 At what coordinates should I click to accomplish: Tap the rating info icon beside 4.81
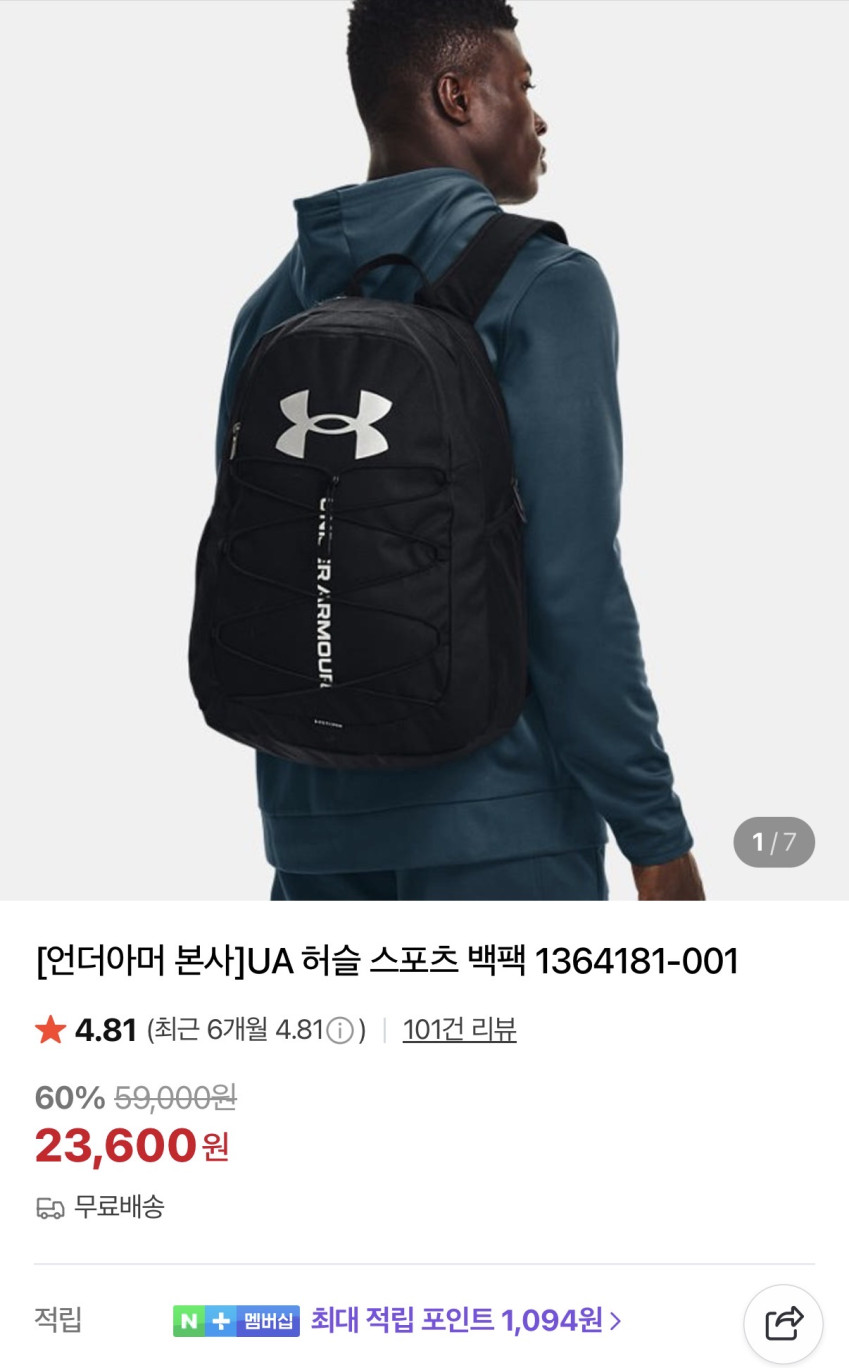(x=341, y=1030)
